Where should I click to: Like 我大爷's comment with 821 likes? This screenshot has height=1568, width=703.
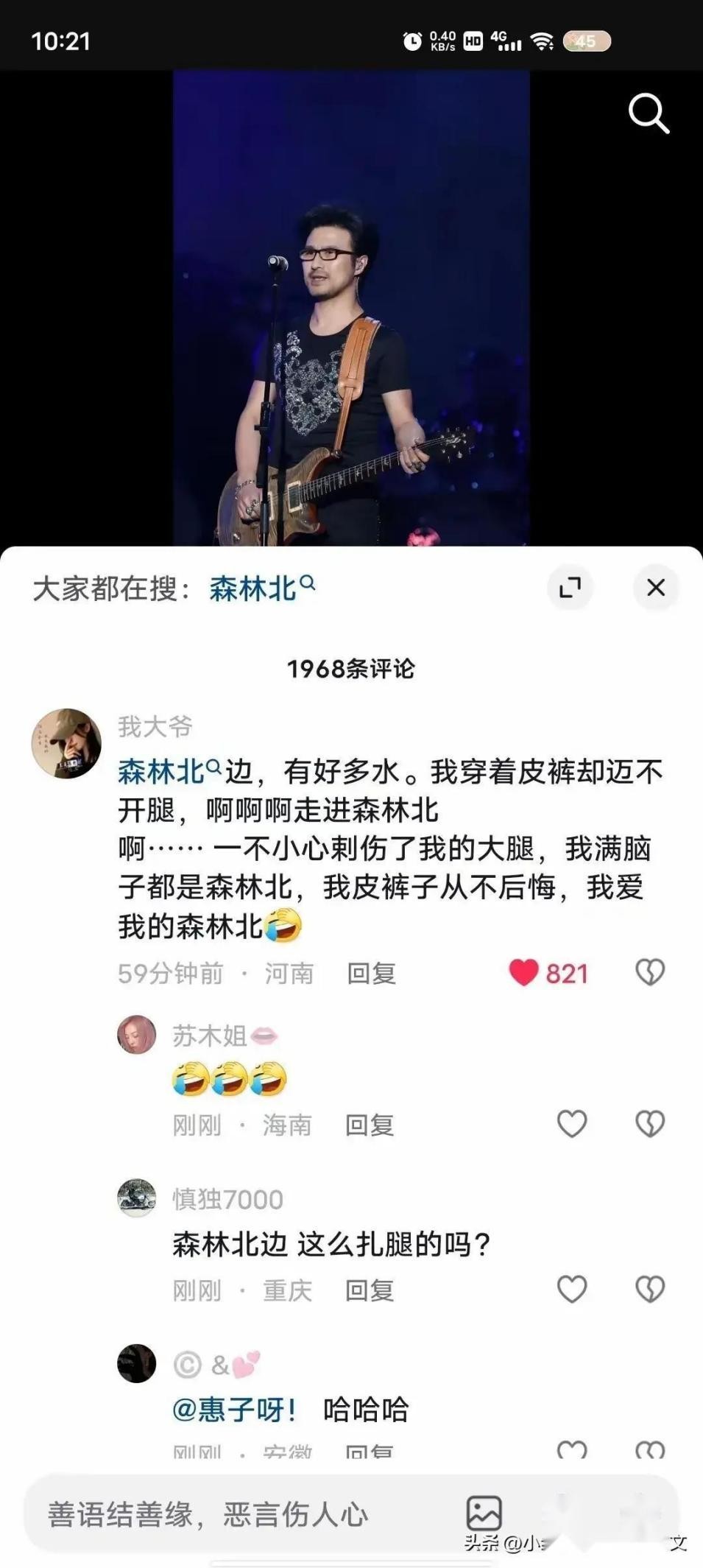[x=524, y=973]
